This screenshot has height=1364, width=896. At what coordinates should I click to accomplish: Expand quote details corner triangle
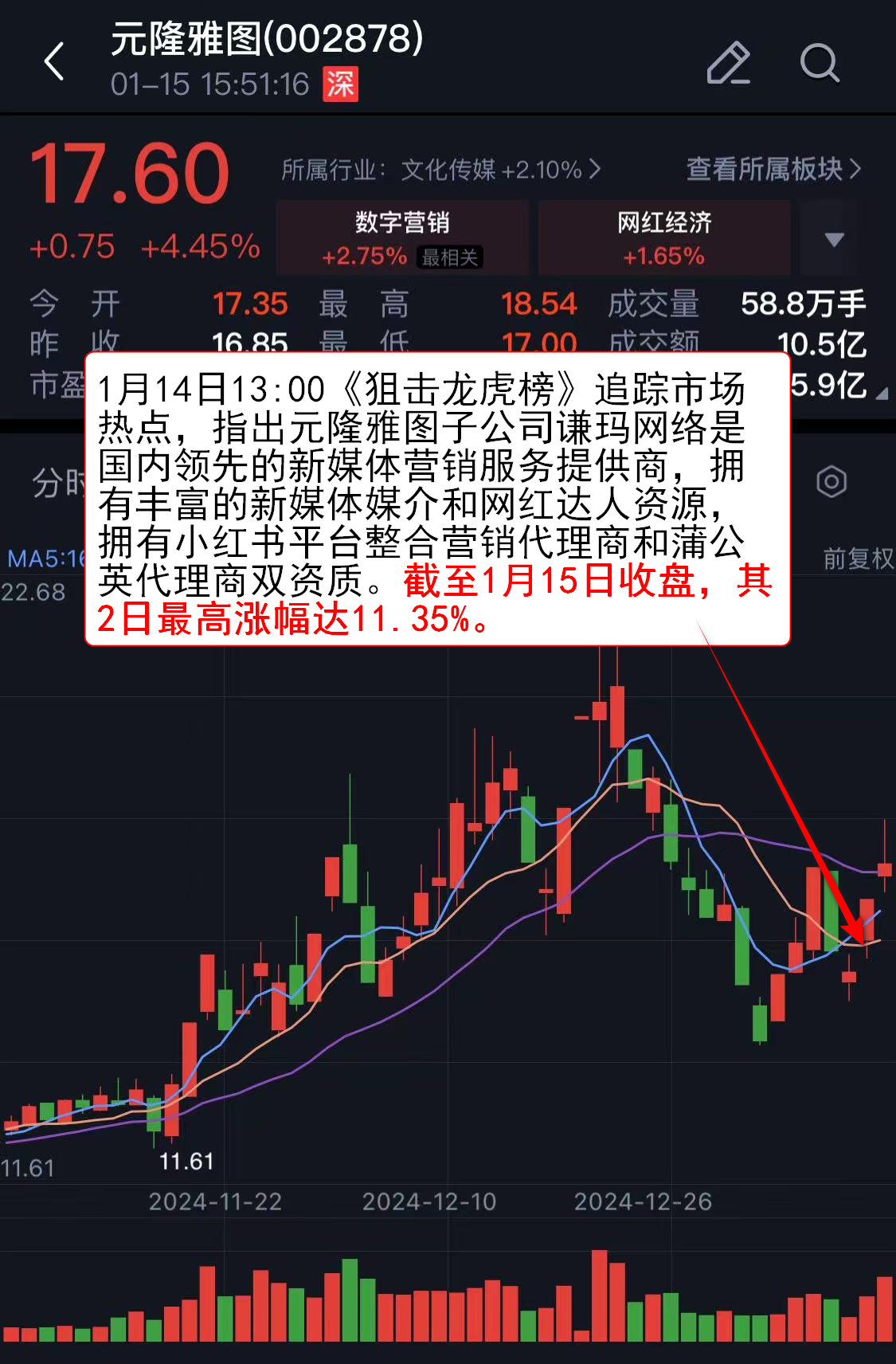pyautogui.click(x=882, y=394)
